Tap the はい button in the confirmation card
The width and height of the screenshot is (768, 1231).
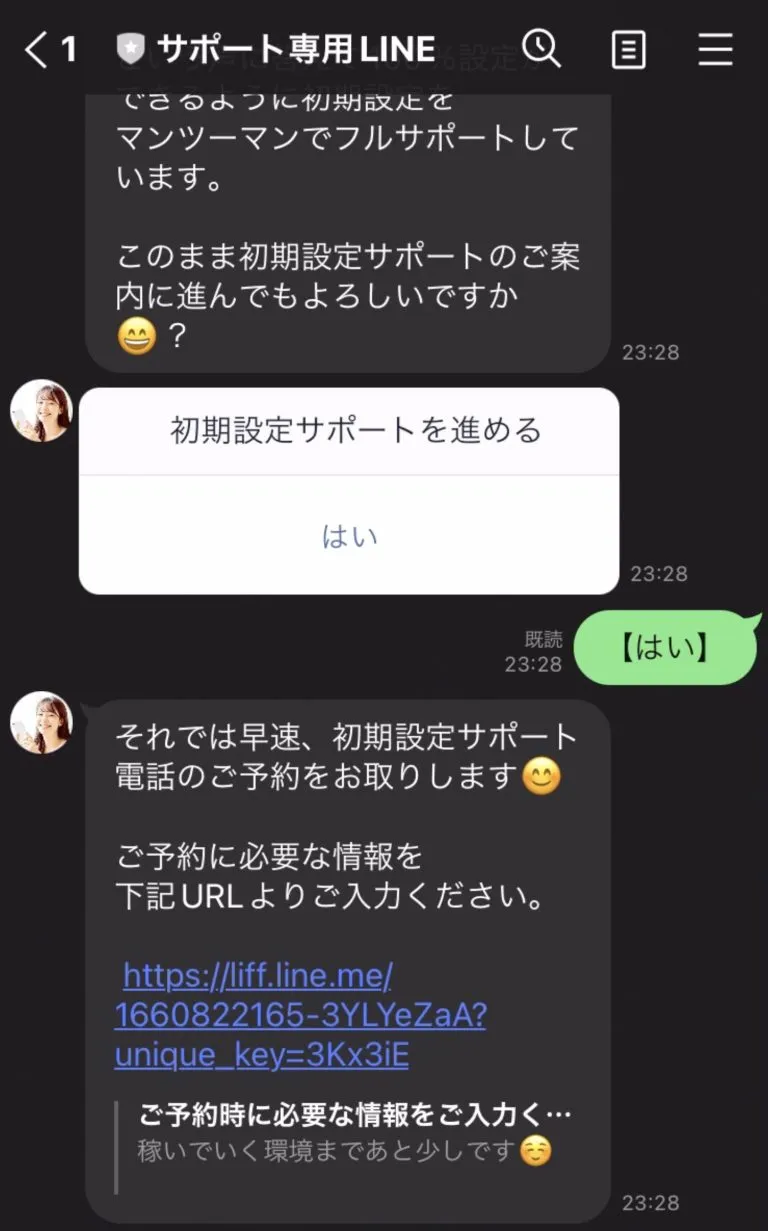pyautogui.click(x=347, y=537)
